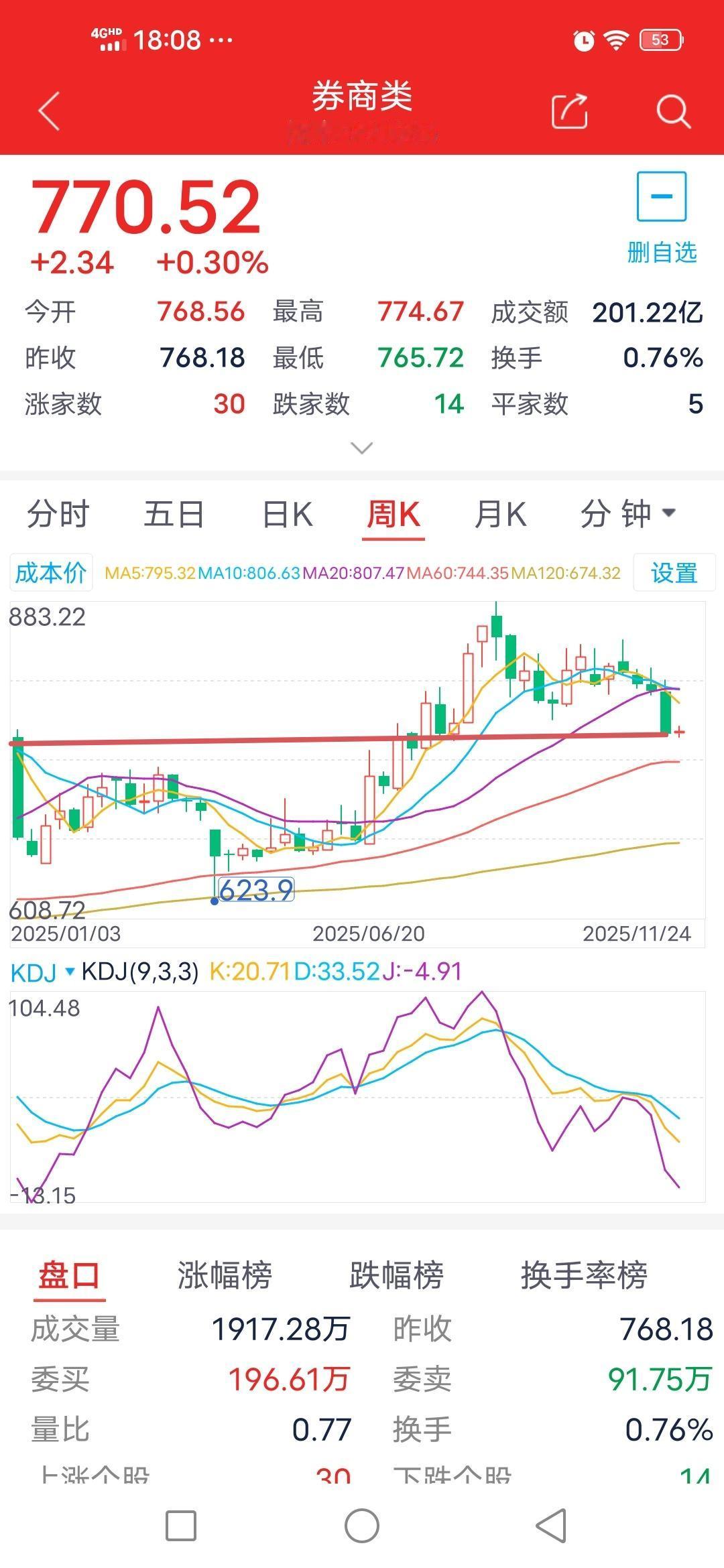Expand the quote details downward chevron

click(x=362, y=448)
